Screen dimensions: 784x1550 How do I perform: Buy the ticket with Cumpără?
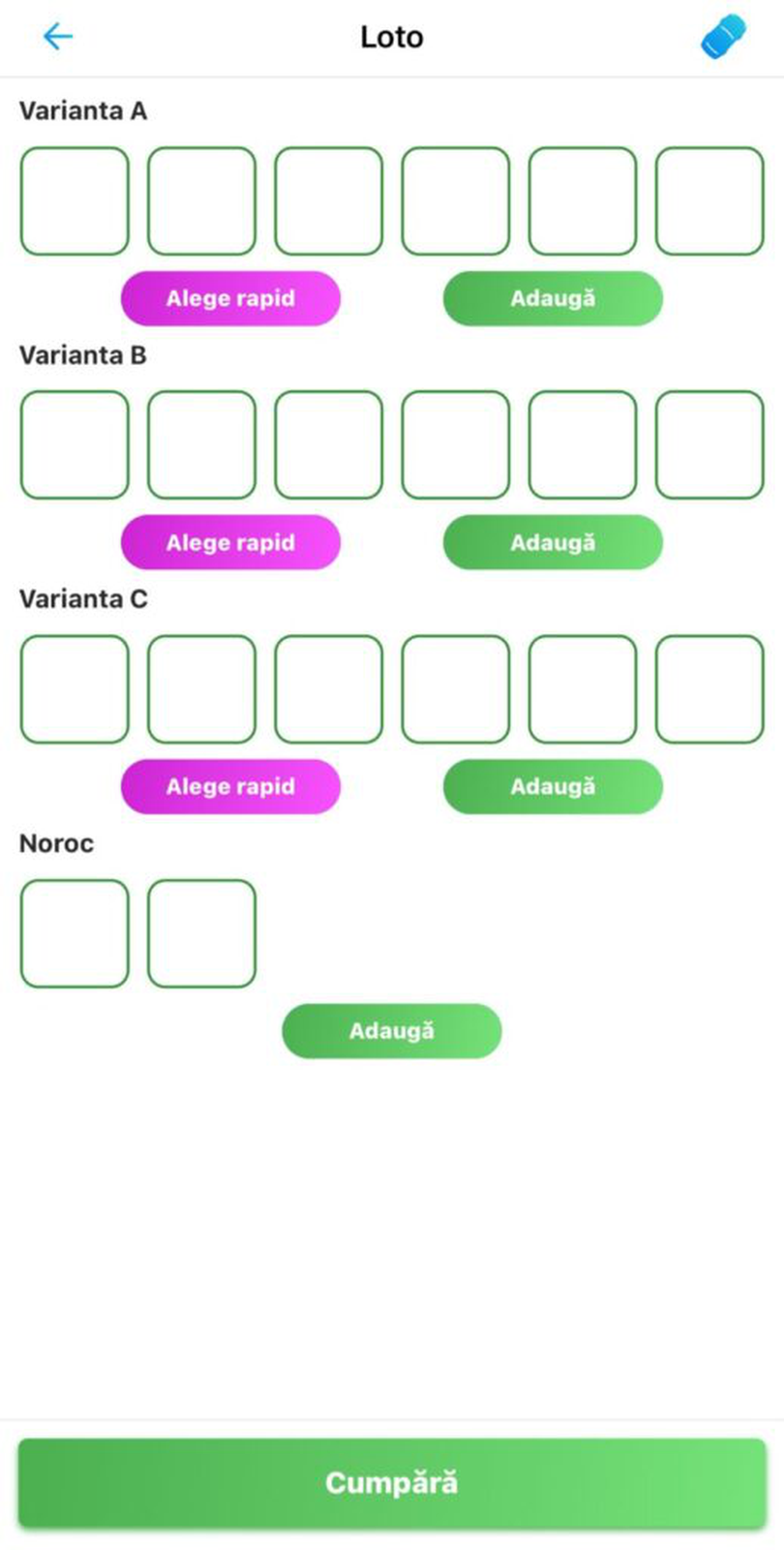click(392, 1482)
